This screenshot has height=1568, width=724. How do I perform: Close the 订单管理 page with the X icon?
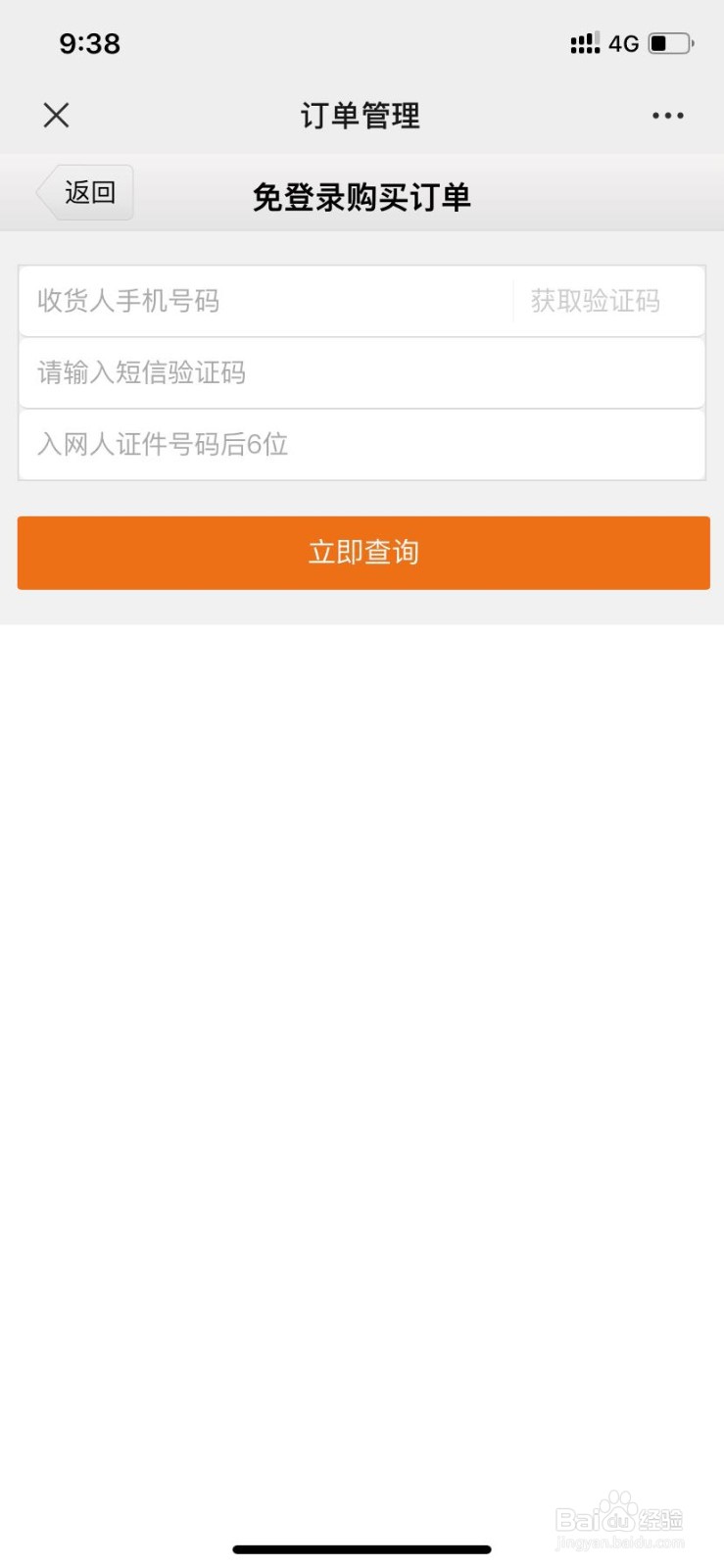(x=56, y=115)
